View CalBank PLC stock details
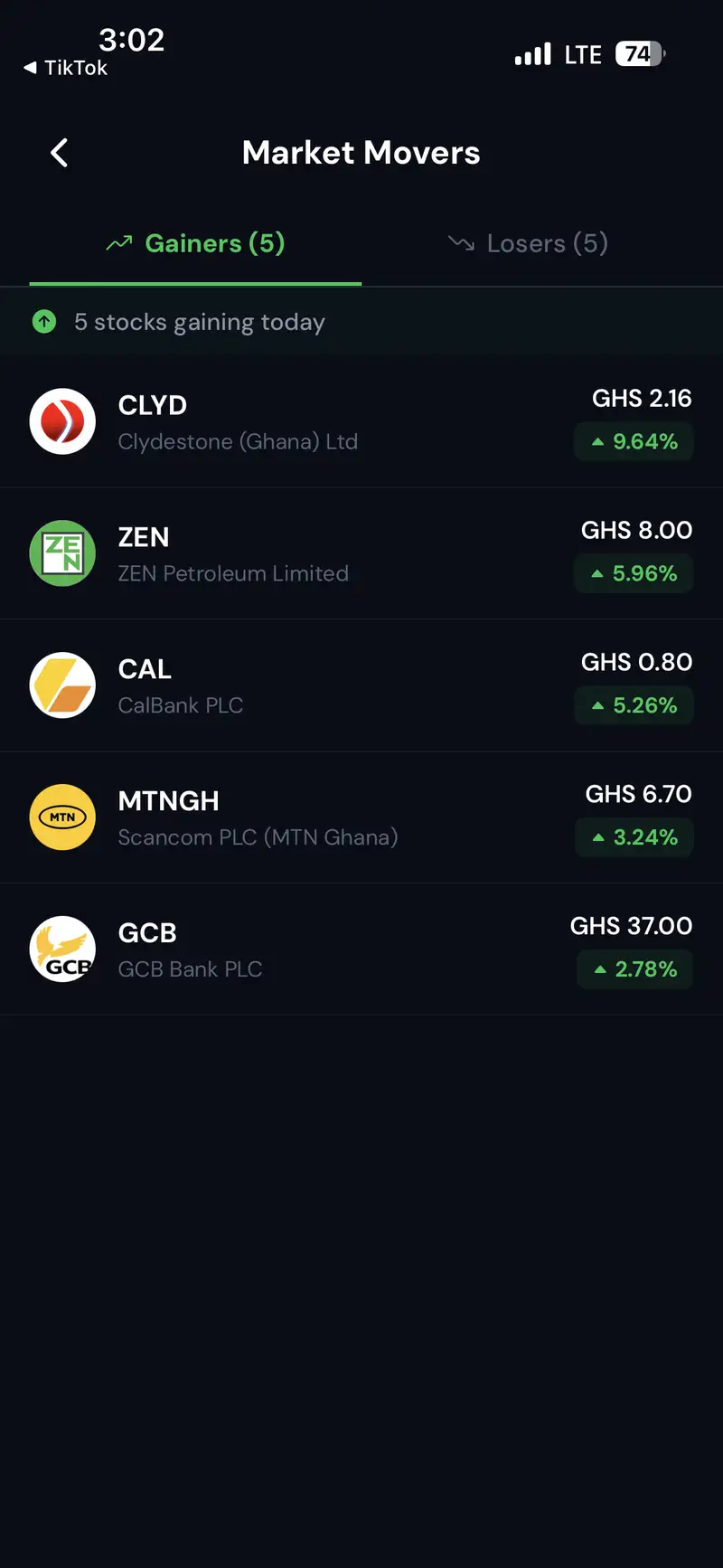The height and width of the screenshot is (1568, 723). [361, 685]
